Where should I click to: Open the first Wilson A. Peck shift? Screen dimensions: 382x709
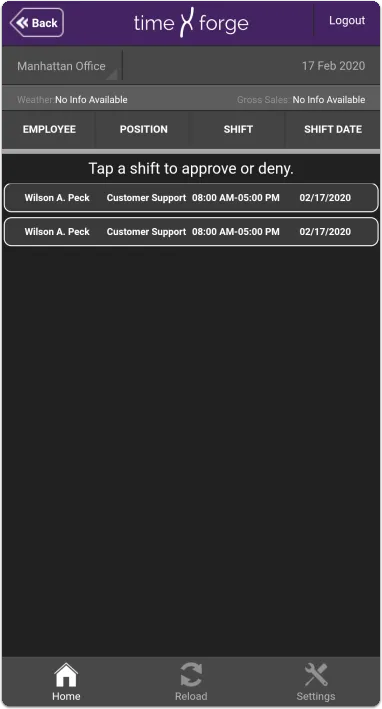(191, 198)
